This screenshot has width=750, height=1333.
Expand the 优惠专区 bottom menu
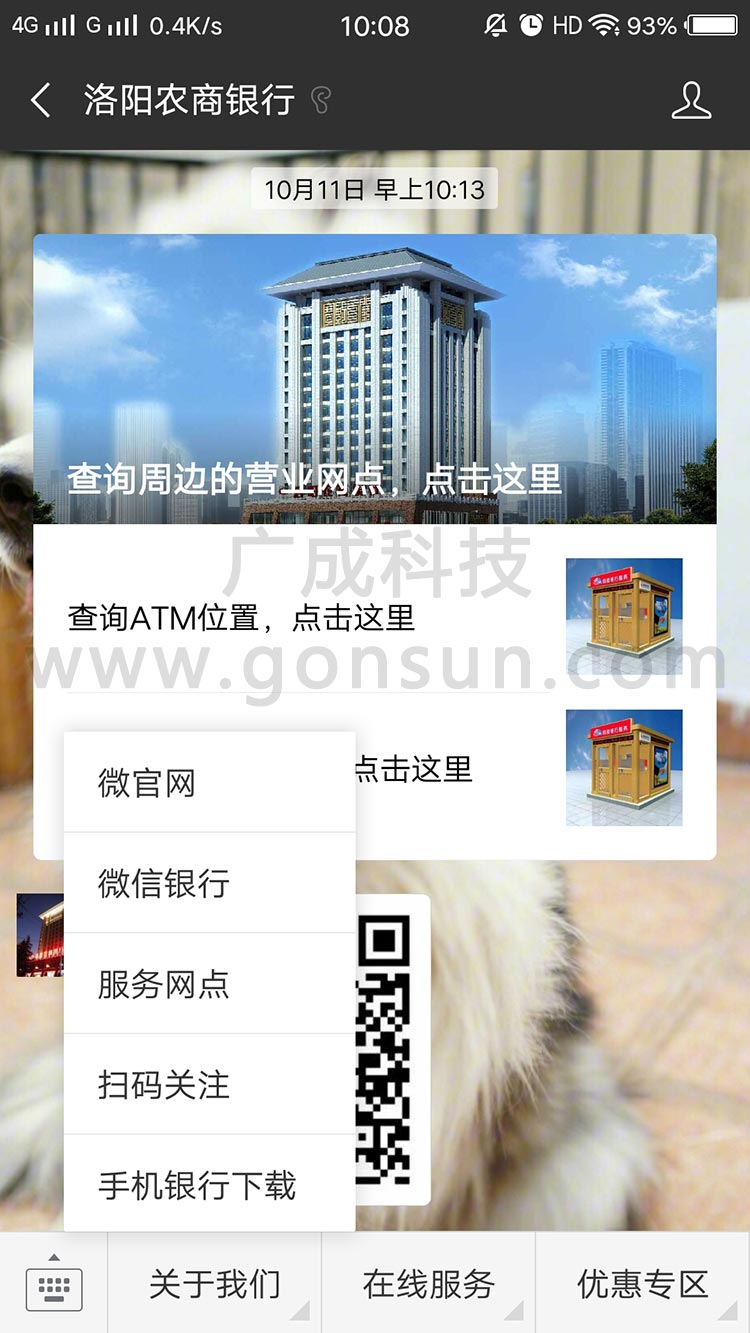643,1284
